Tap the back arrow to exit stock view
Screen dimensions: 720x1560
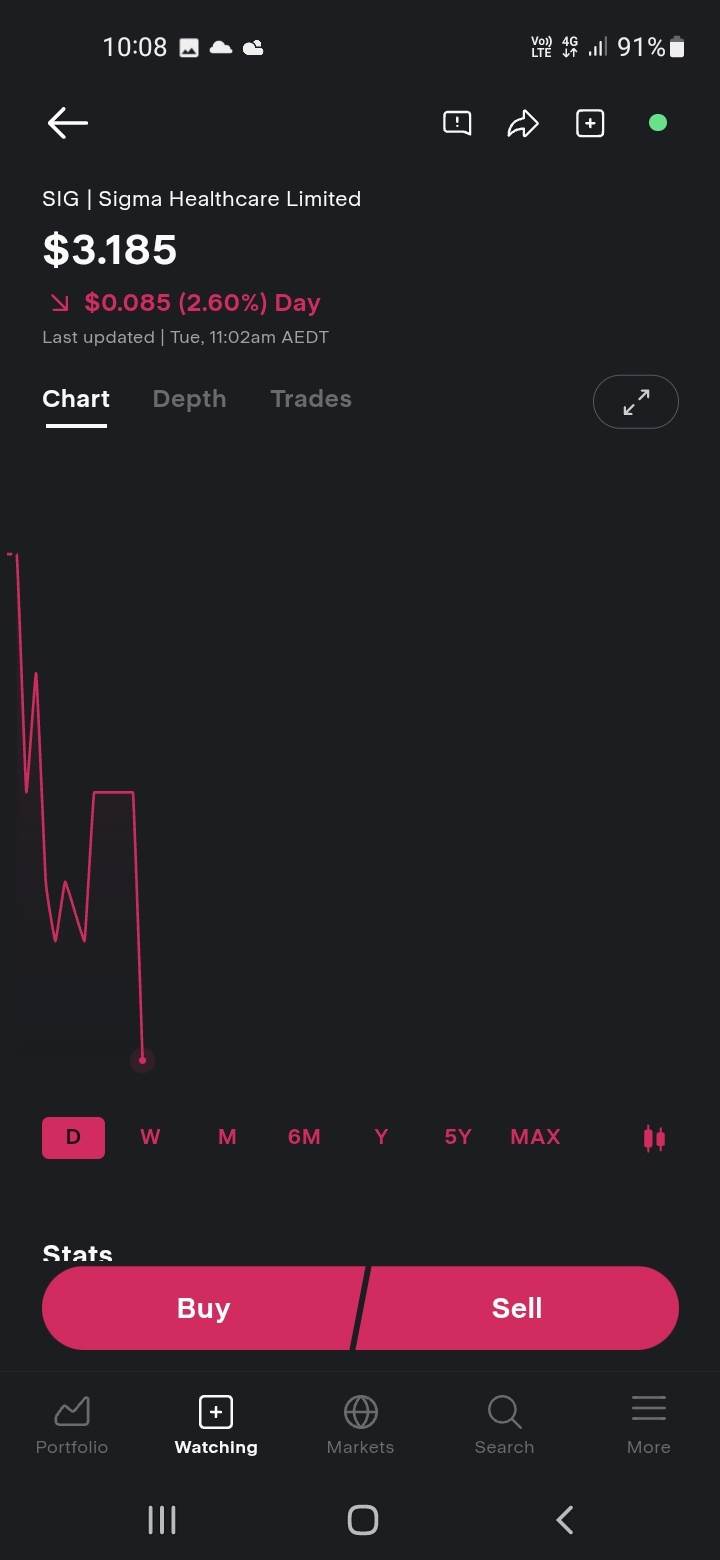coord(67,123)
